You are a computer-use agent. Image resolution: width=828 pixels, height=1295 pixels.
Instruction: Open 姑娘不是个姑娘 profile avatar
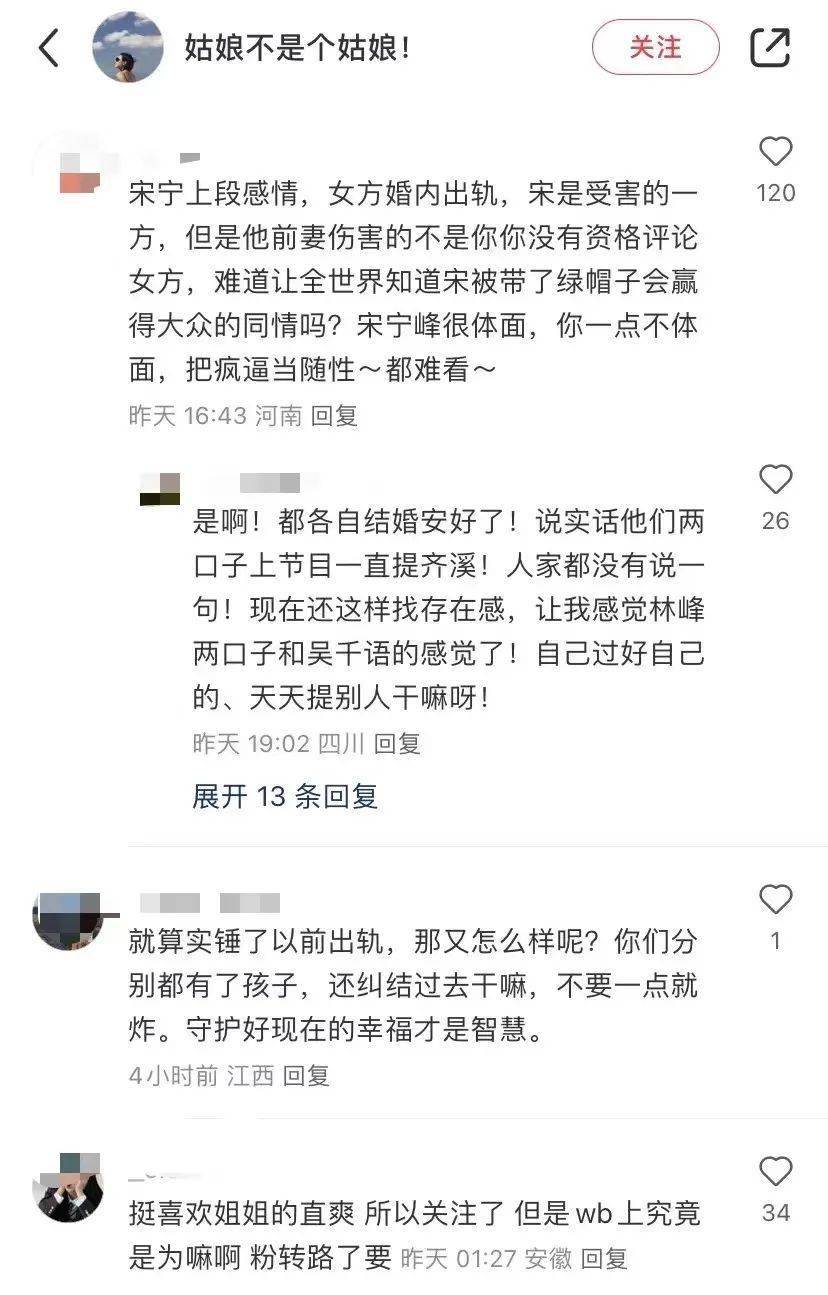coord(127,47)
